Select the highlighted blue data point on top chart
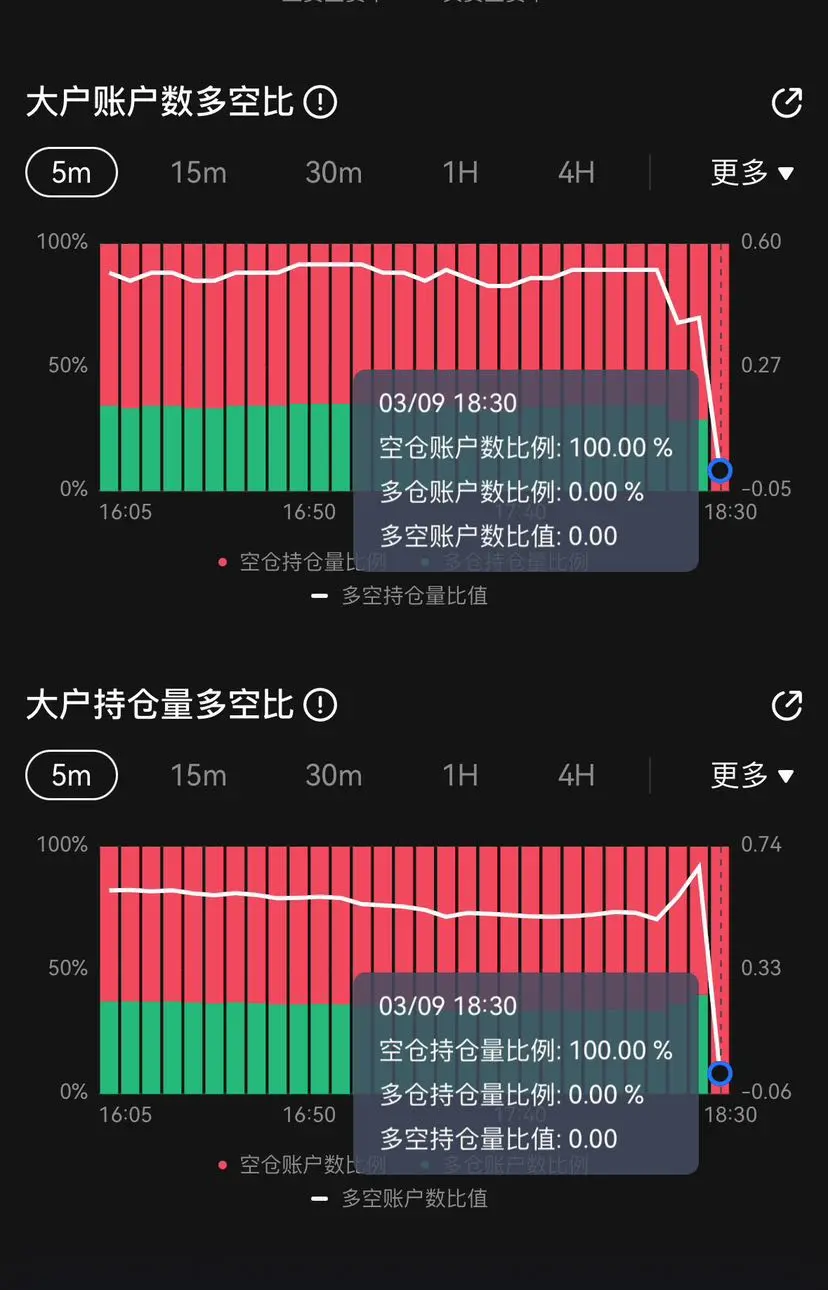828x1290 pixels. 720,469
